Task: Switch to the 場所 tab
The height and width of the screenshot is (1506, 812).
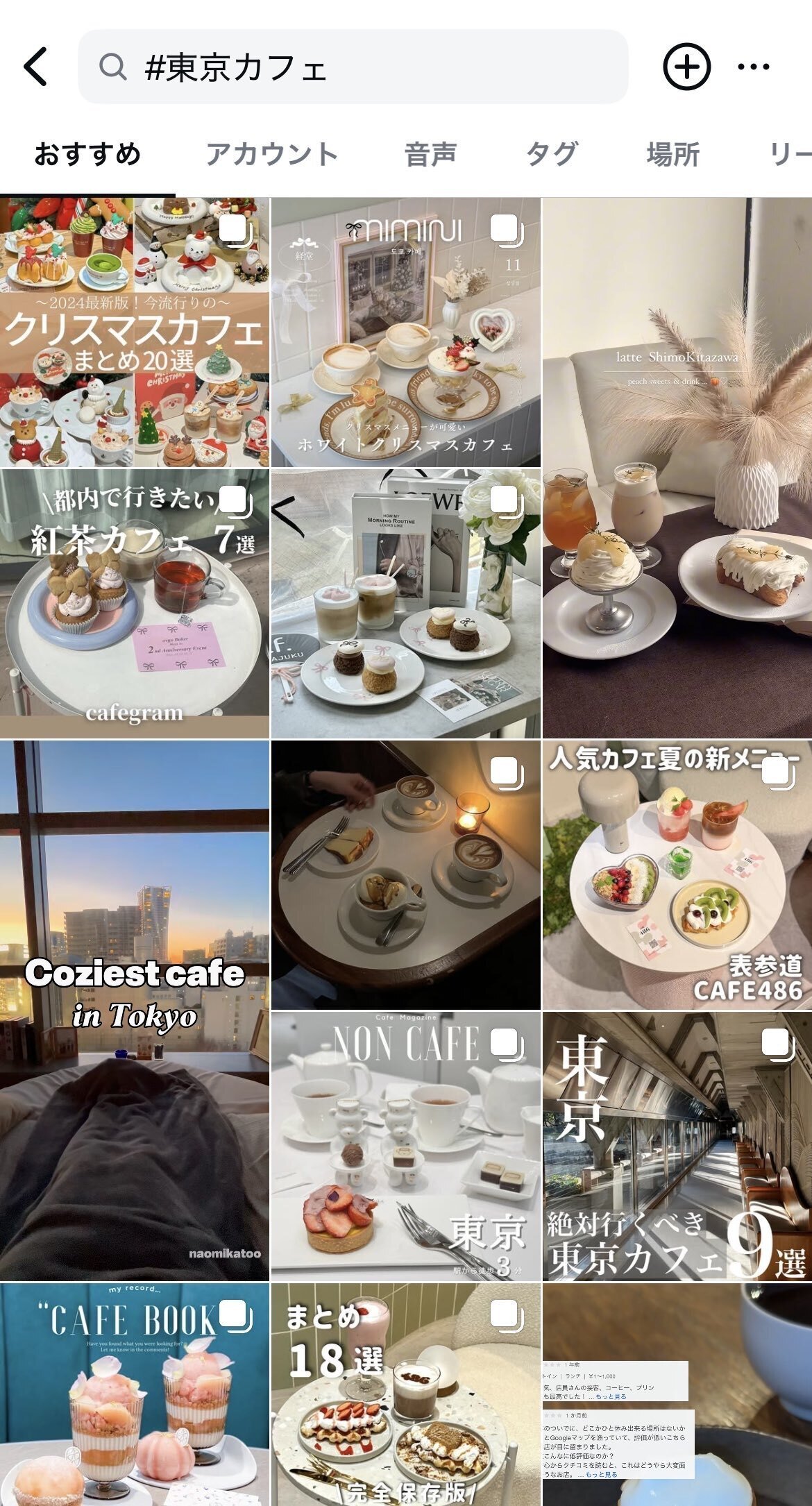Action: pyautogui.click(x=673, y=154)
